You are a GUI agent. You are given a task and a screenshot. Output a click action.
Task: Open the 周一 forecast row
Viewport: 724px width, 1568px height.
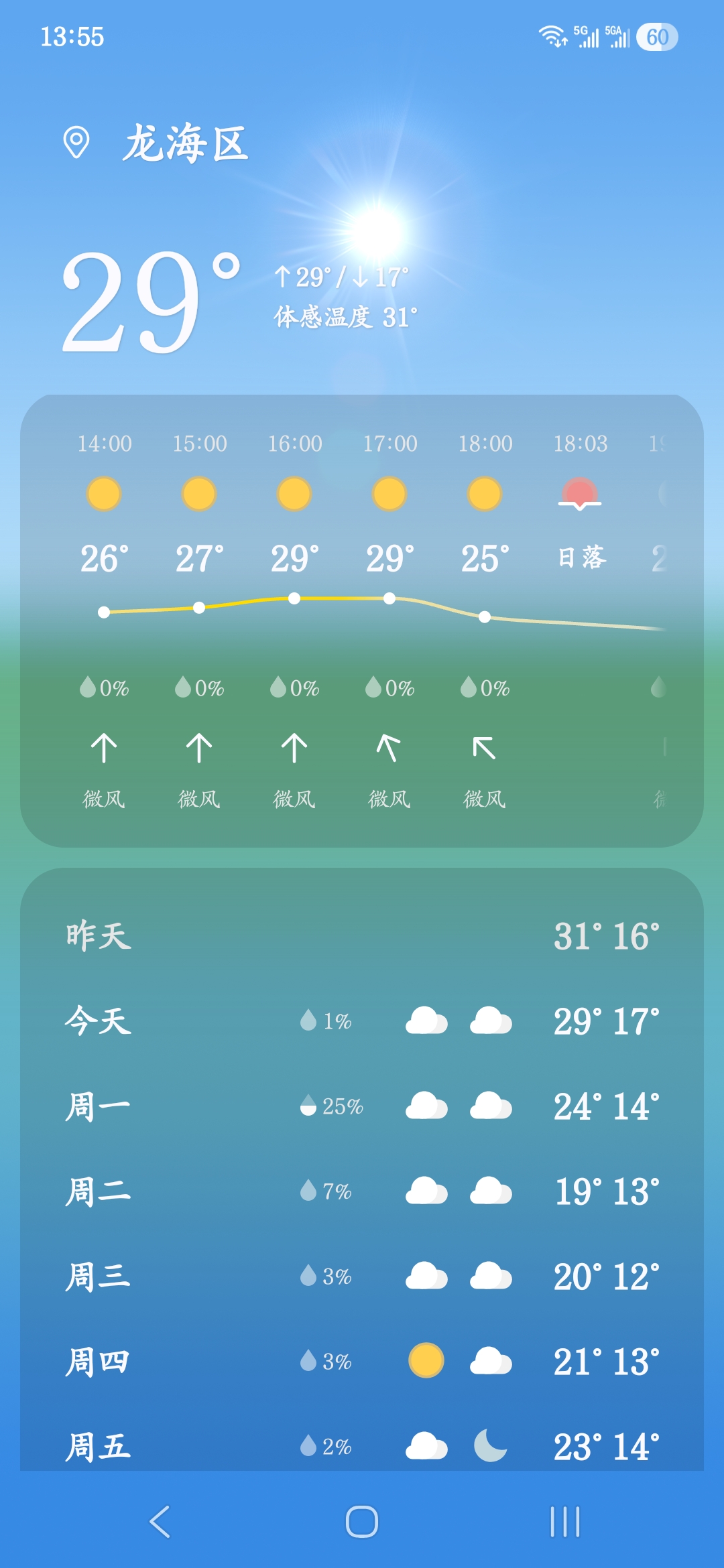[x=362, y=1106]
